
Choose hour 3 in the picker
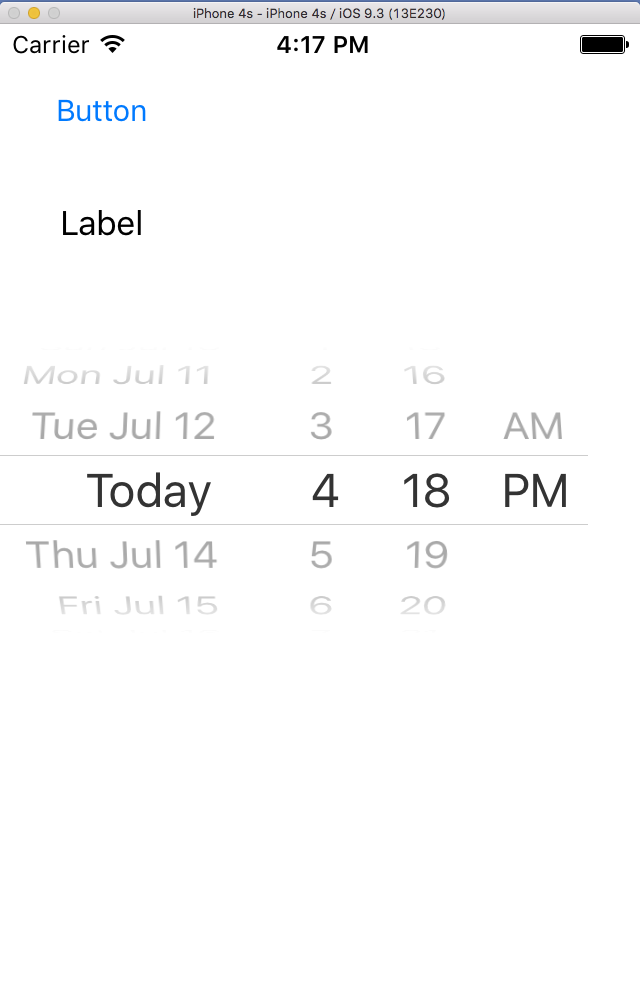coord(321,427)
